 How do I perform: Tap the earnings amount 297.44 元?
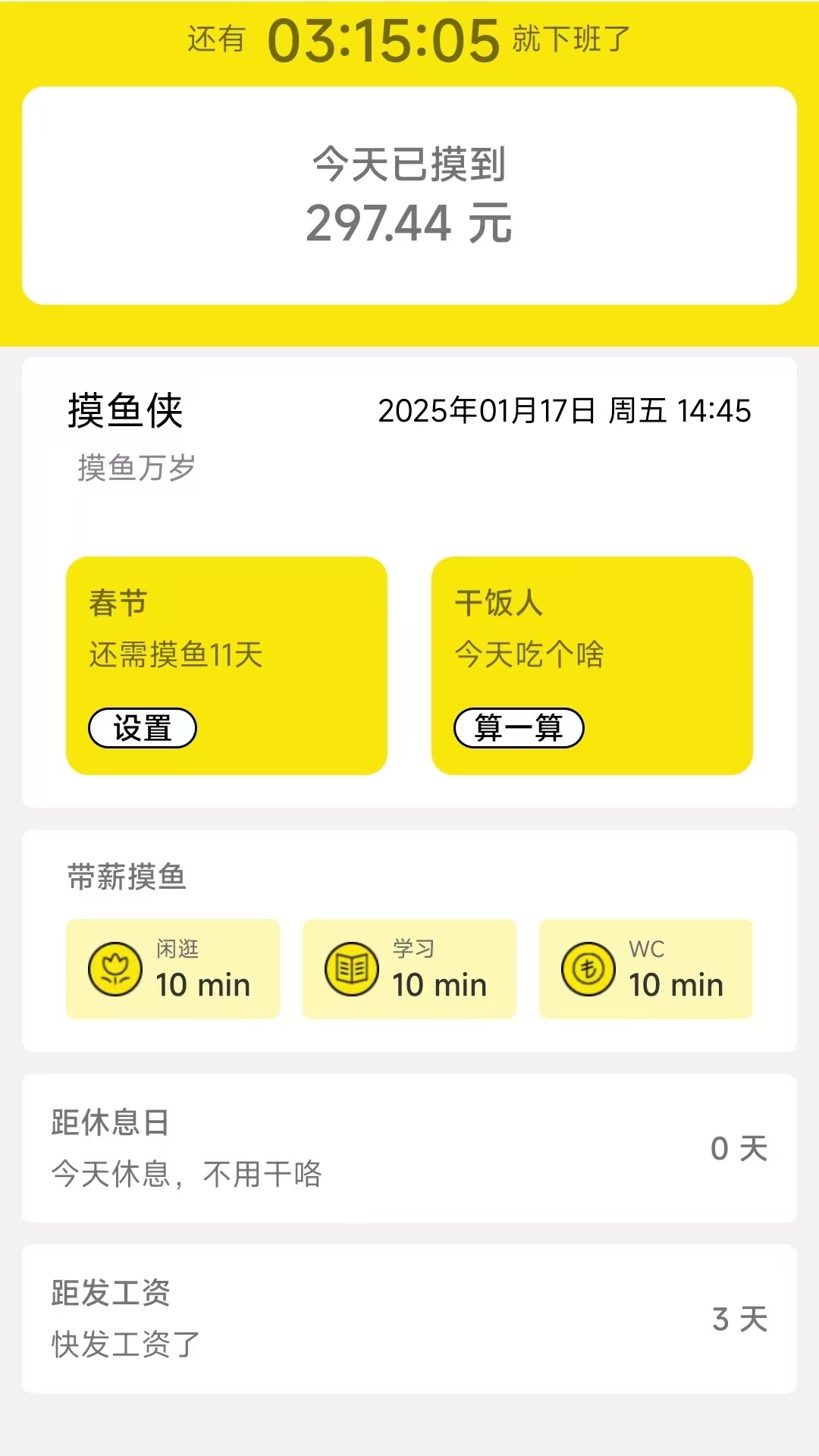(409, 222)
